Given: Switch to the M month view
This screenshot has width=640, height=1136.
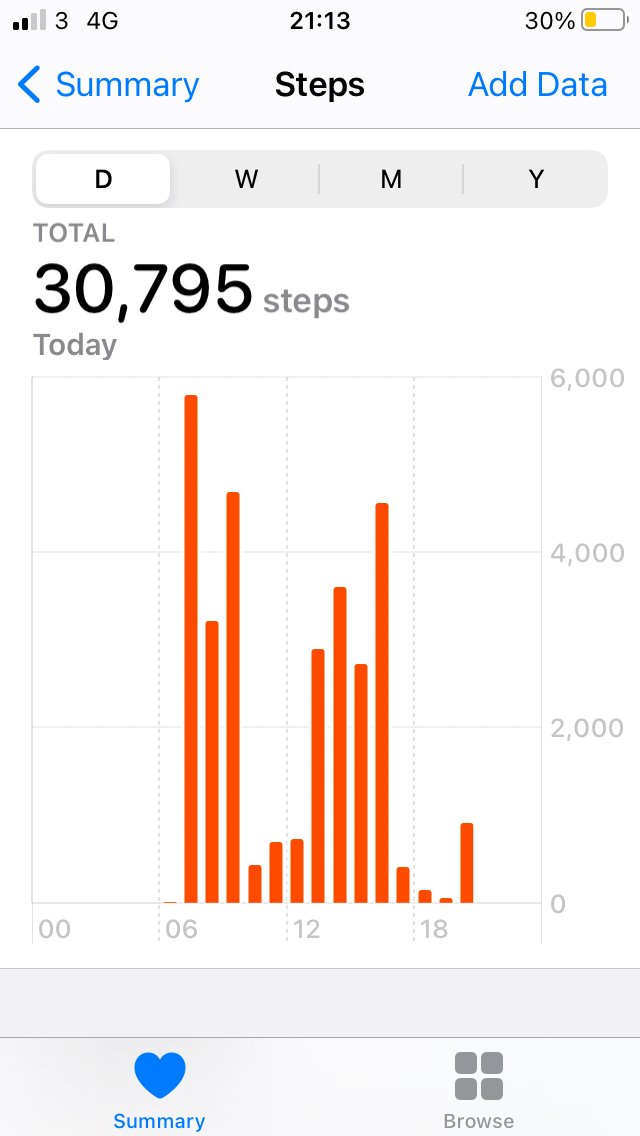Looking at the screenshot, I should (x=391, y=179).
